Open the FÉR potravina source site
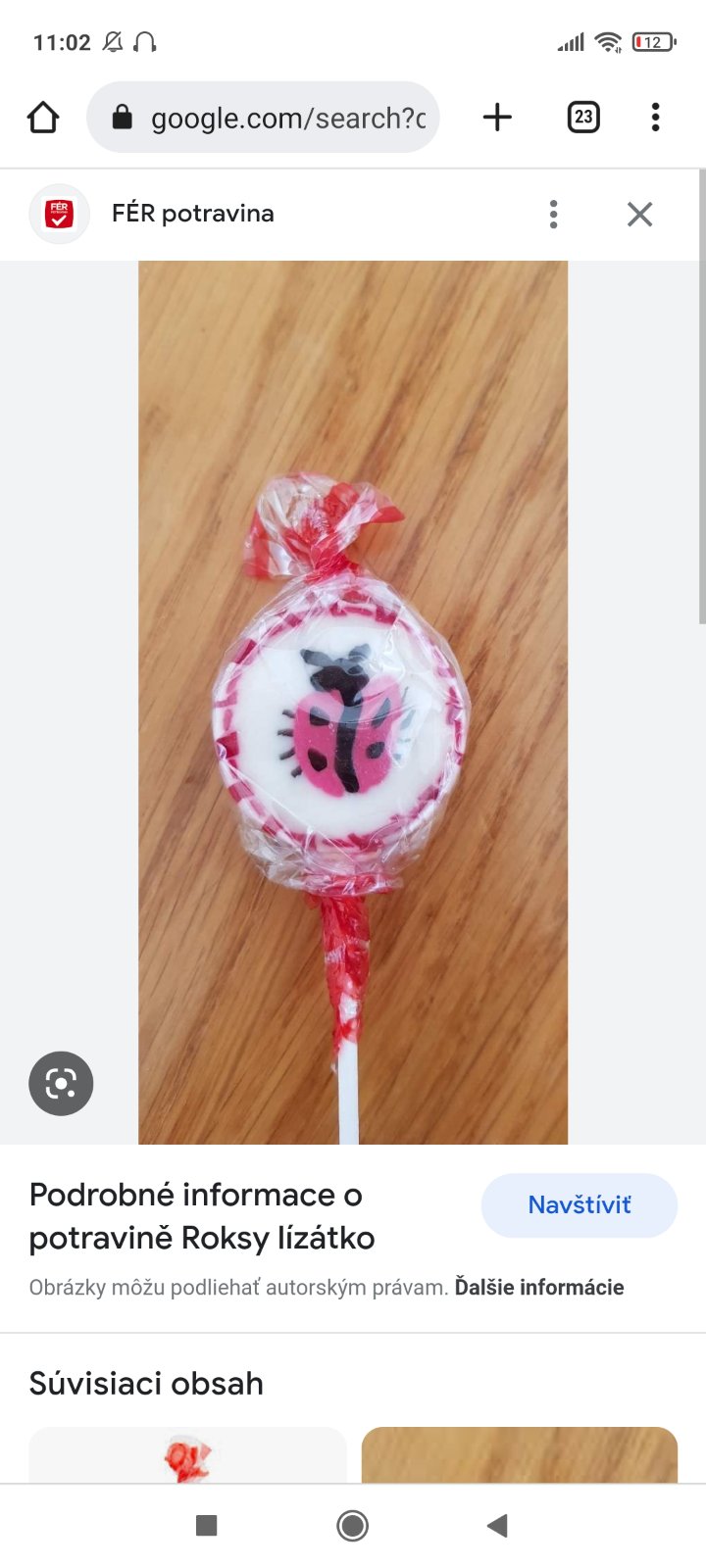This screenshot has width=706, height=1568. coord(192,214)
